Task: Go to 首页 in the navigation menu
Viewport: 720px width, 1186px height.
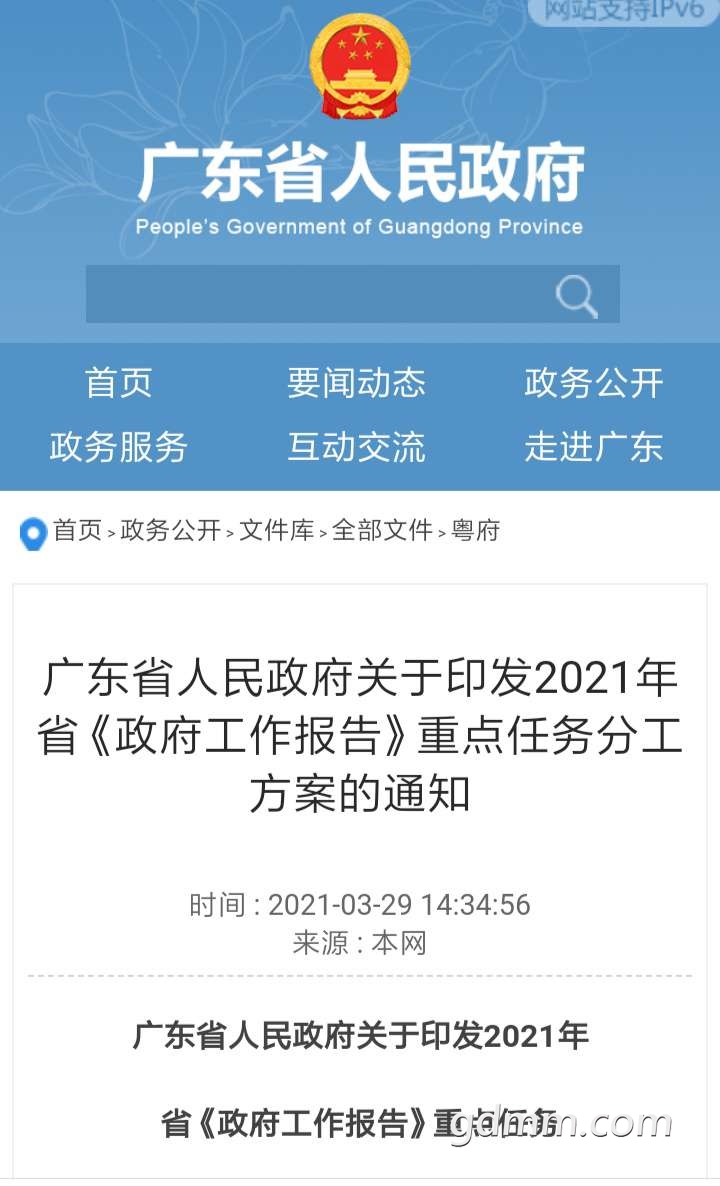Action: point(119,383)
